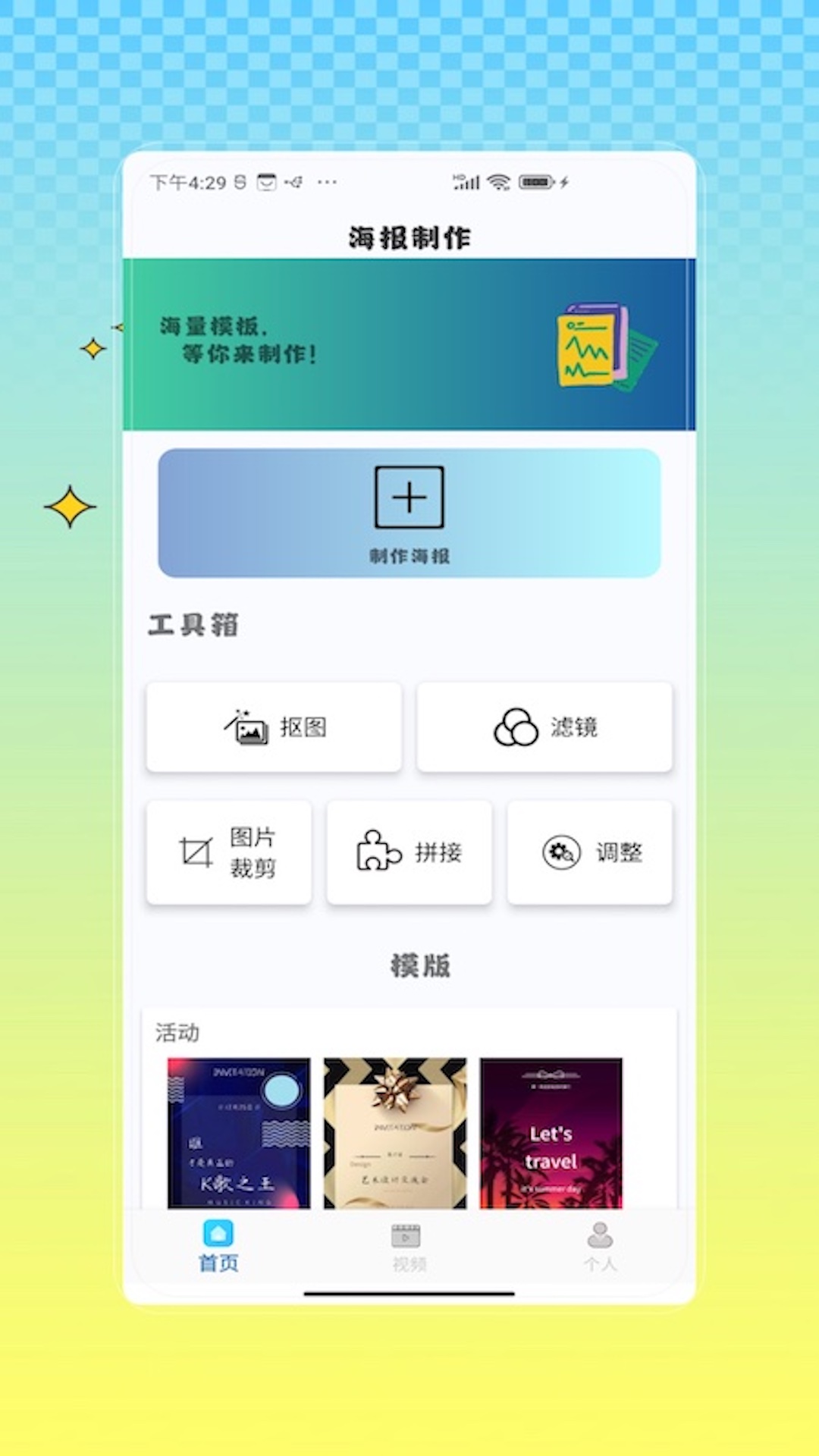
Task: Open the 滤镜 filter tool icon
Action: 516,726
